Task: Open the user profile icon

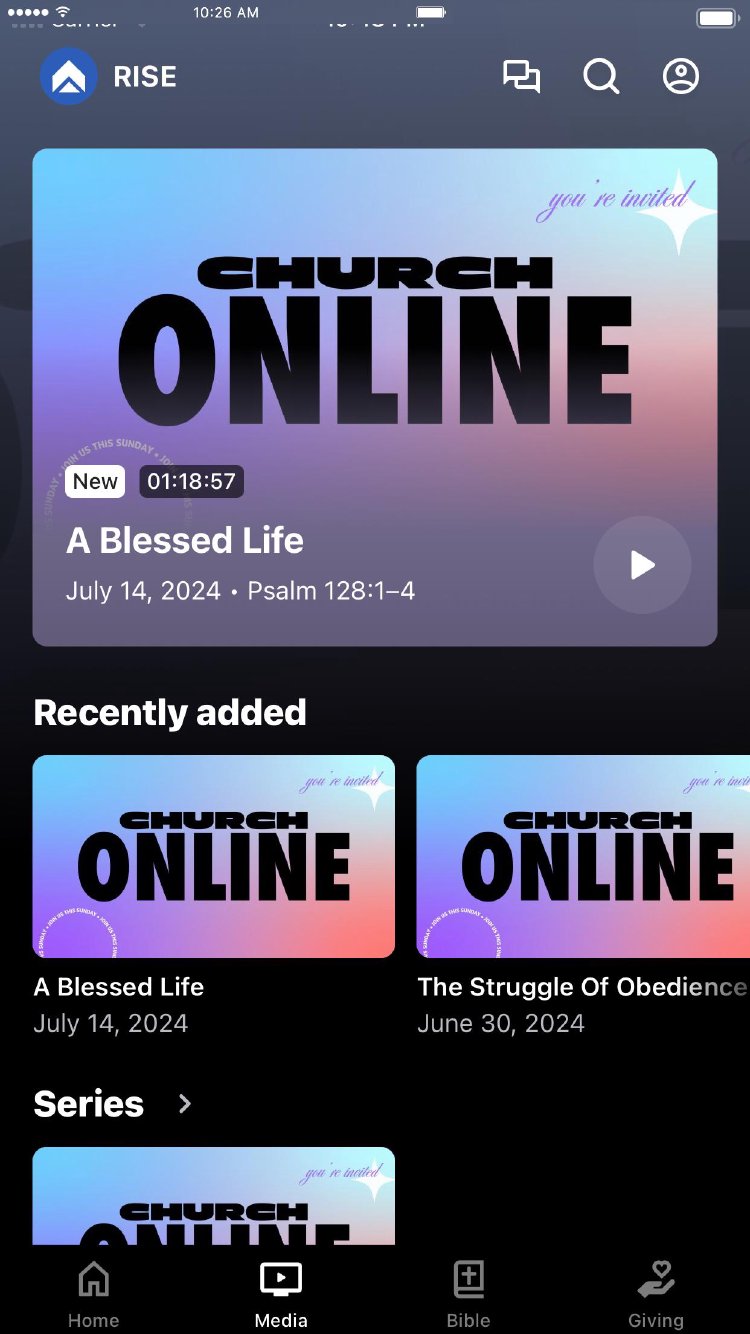Action: pyautogui.click(x=681, y=77)
